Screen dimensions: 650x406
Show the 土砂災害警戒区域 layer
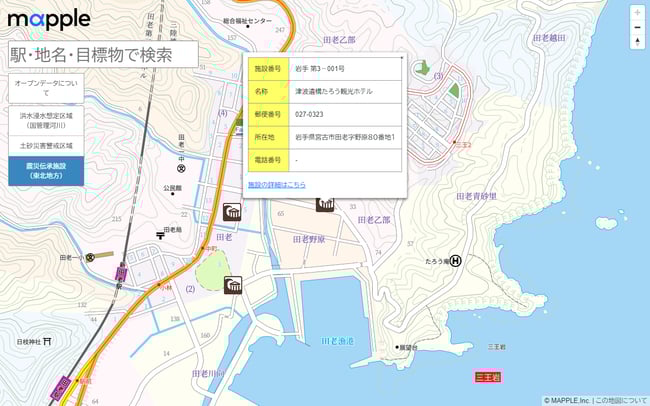coord(46,146)
